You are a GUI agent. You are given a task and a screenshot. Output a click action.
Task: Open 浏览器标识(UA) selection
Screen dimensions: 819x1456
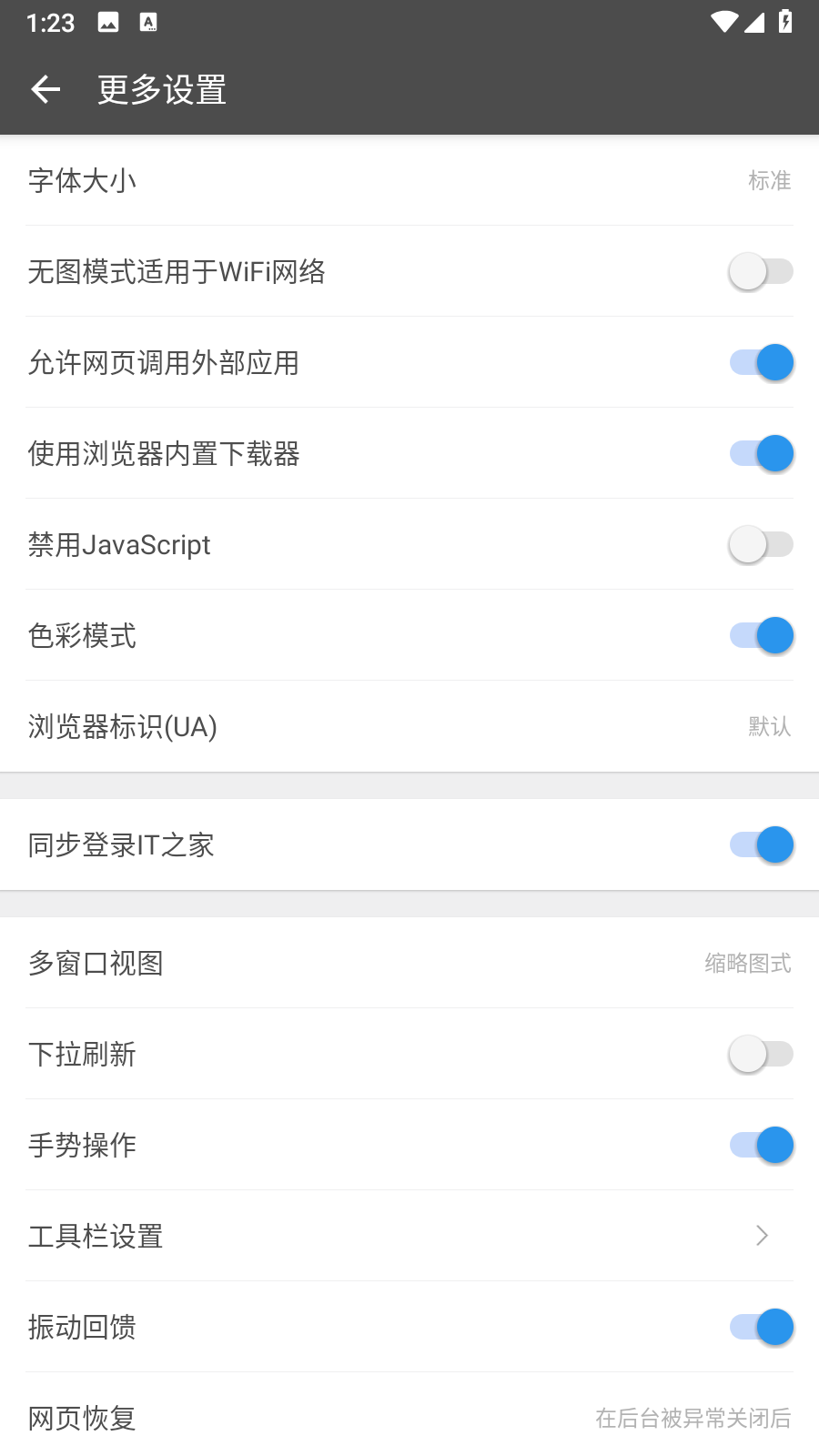point(409,726)
